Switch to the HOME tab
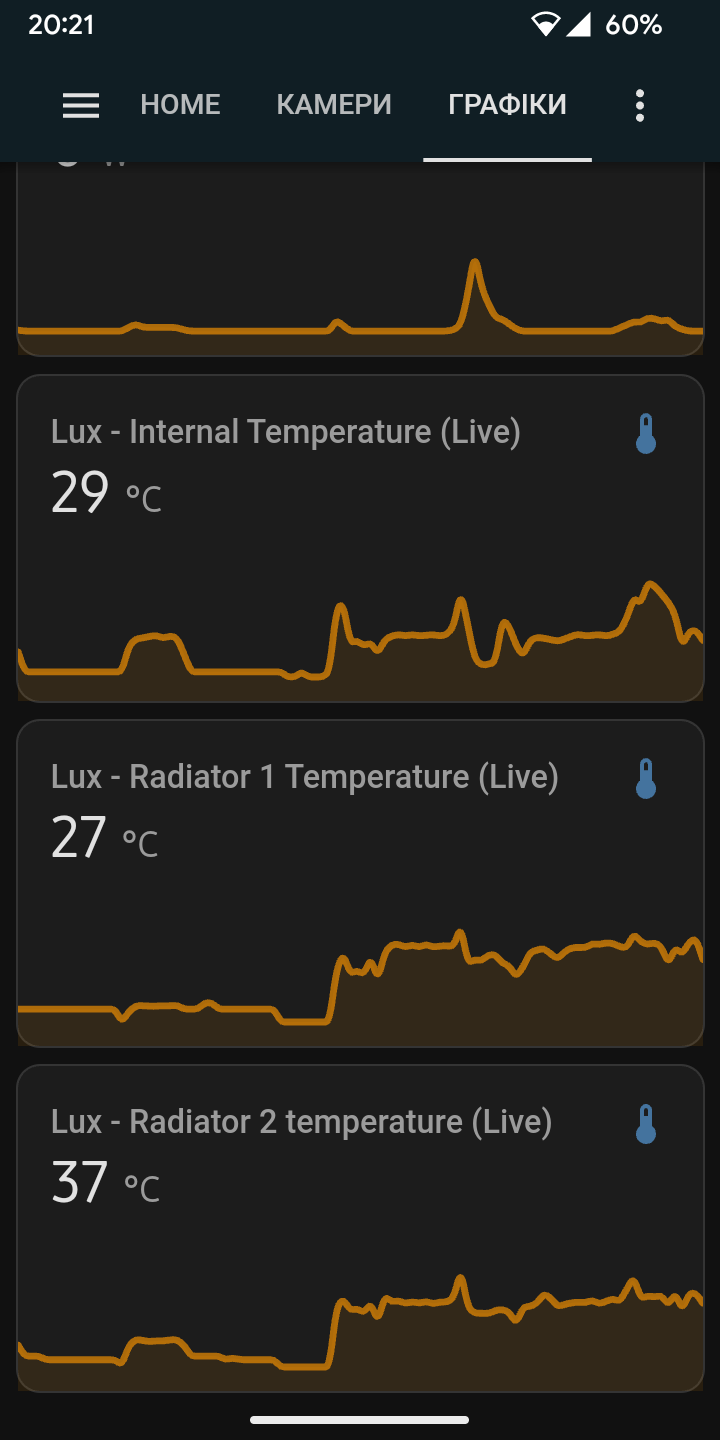The image size is (720, 1440). pos(180,105)
